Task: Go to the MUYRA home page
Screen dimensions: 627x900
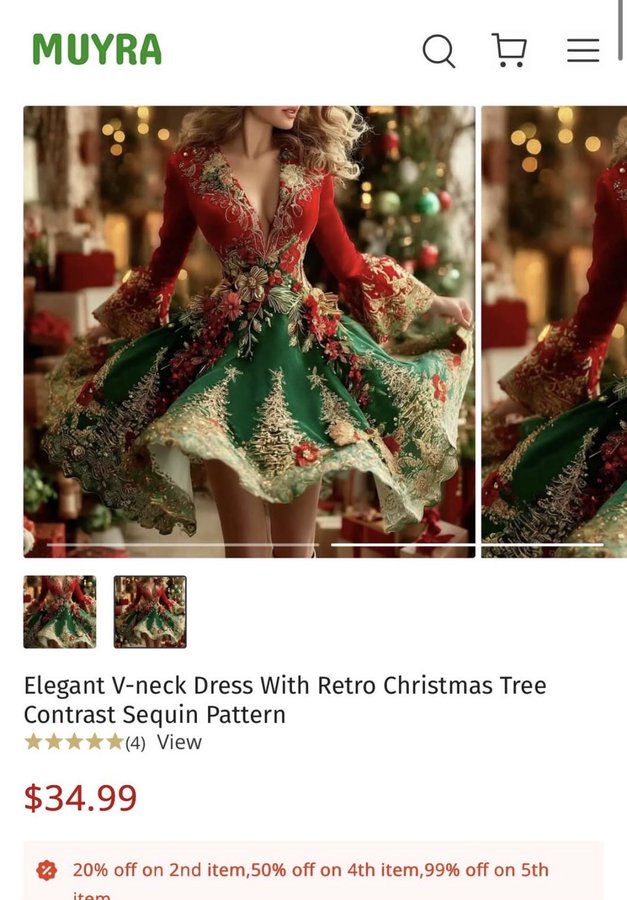Action: [97, 49]
